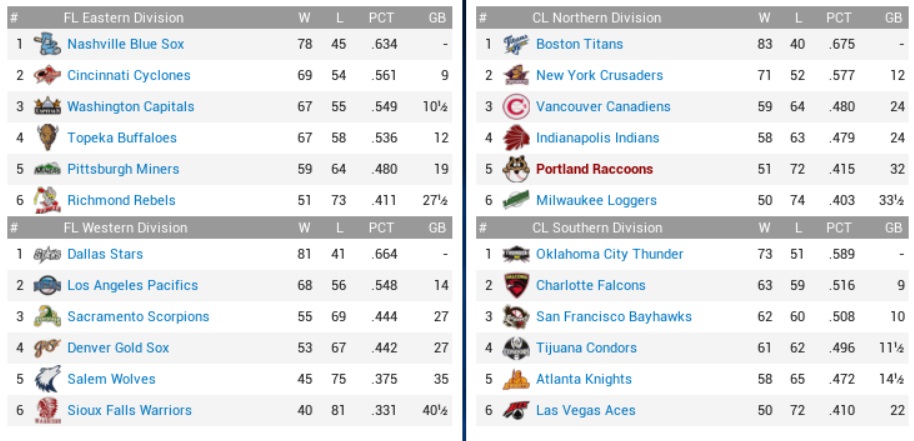Open Pittsburgh Miners team page
This screenshot has height=441, width=914.
(x=123, y=169)
